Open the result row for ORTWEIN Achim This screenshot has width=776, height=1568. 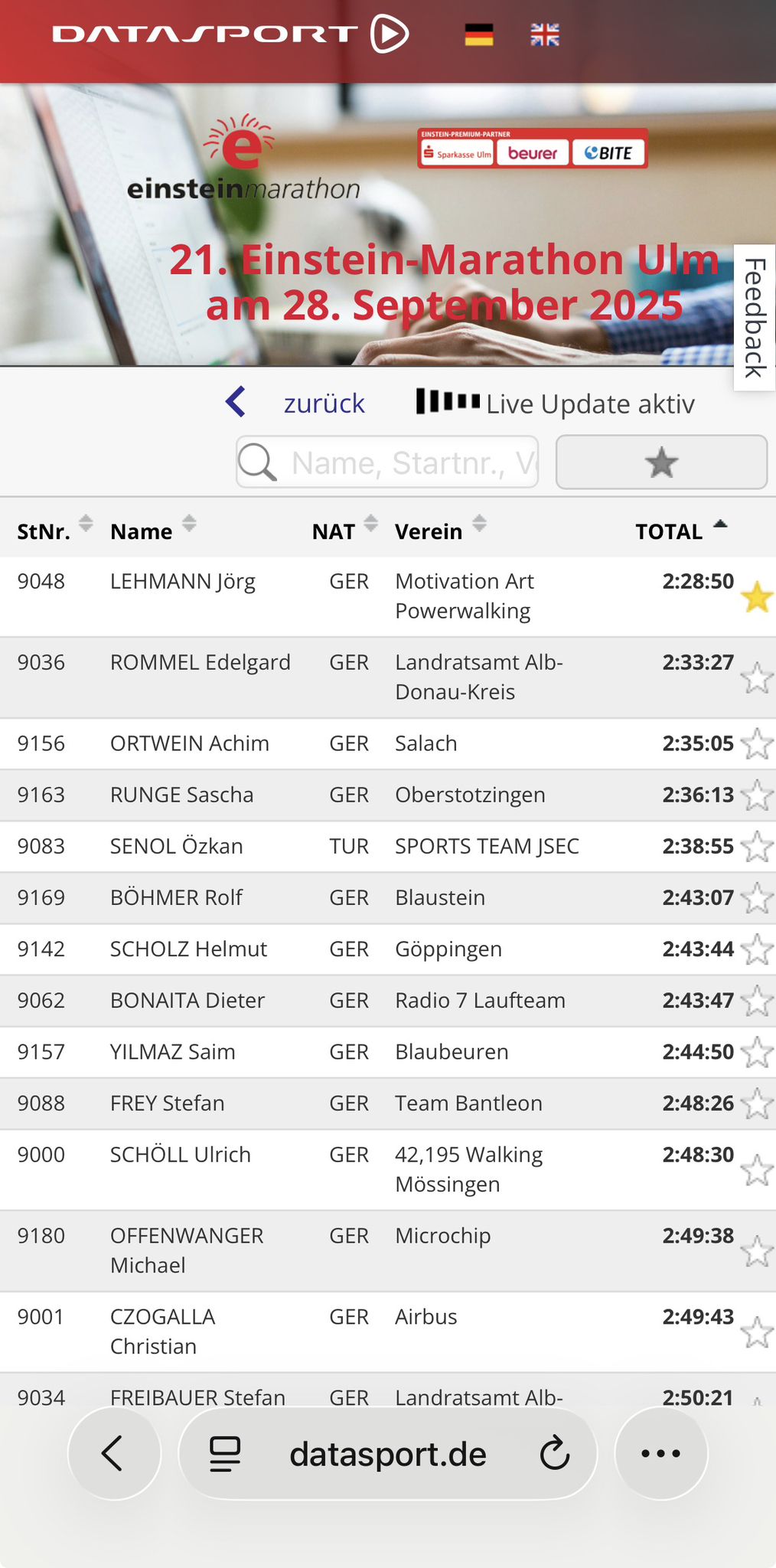388,743
